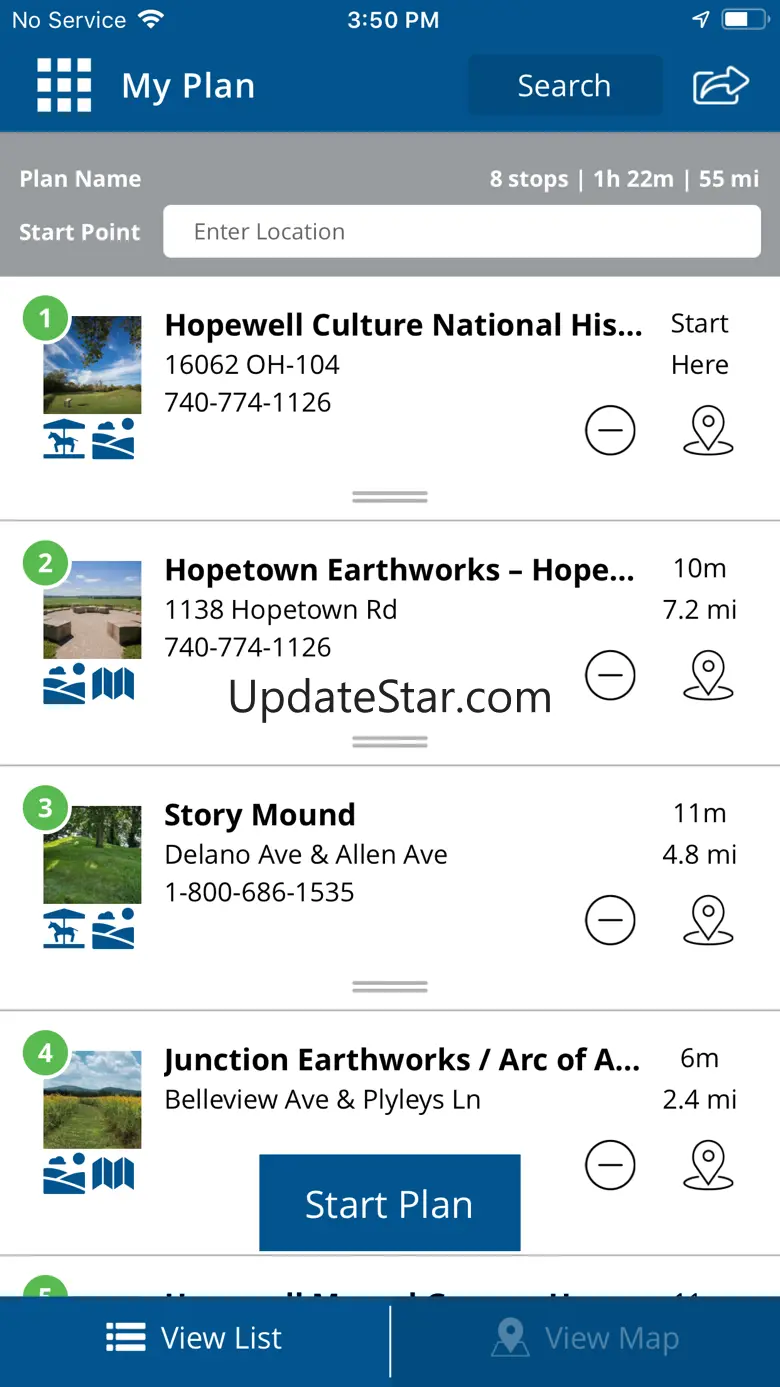Open Hopetown Earthworks stop details
This screenshot has height=1387, width=780.
[x=399, y=570]
